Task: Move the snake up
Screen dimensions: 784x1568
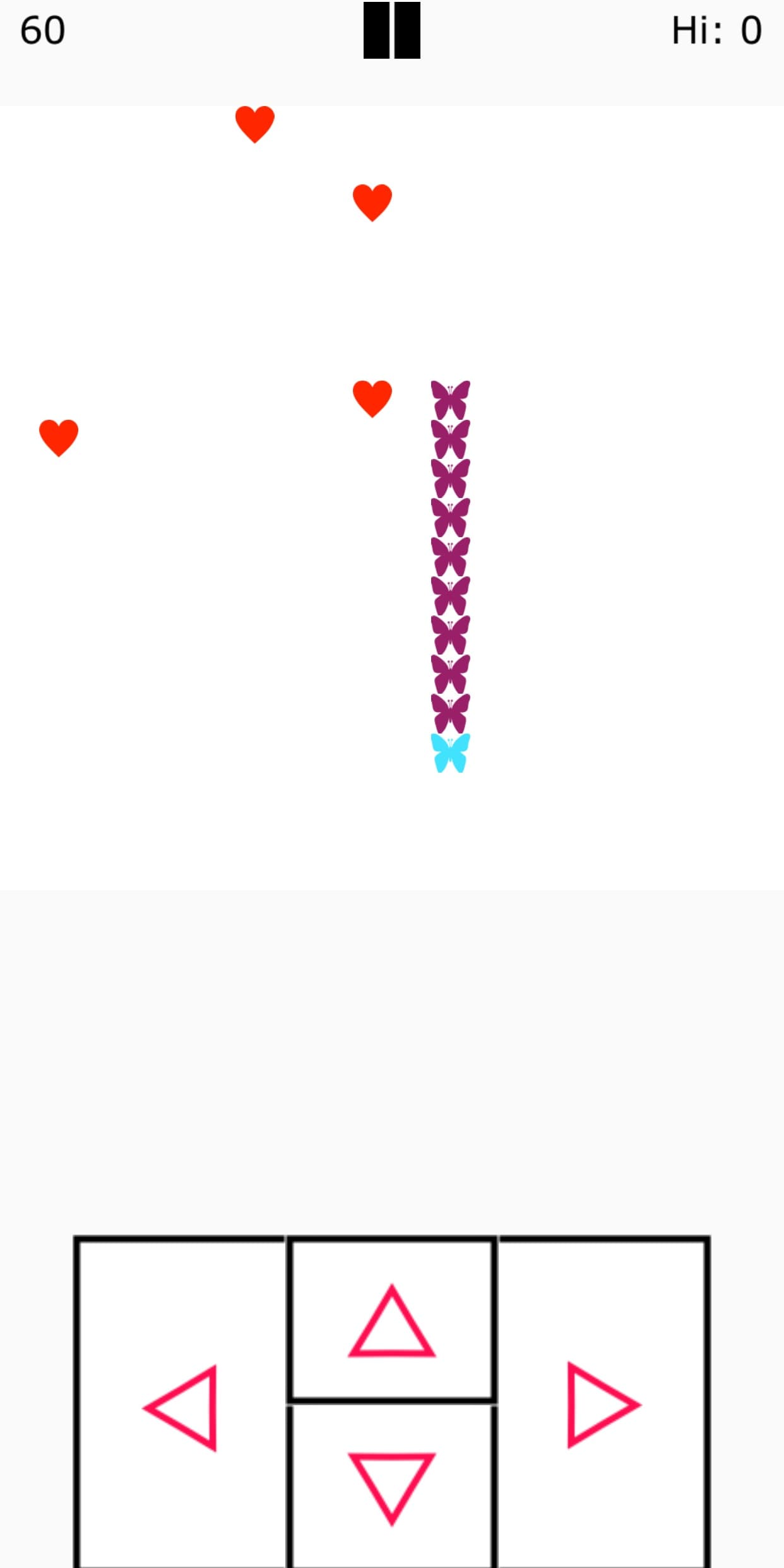Action: [x=391, y=1321]
